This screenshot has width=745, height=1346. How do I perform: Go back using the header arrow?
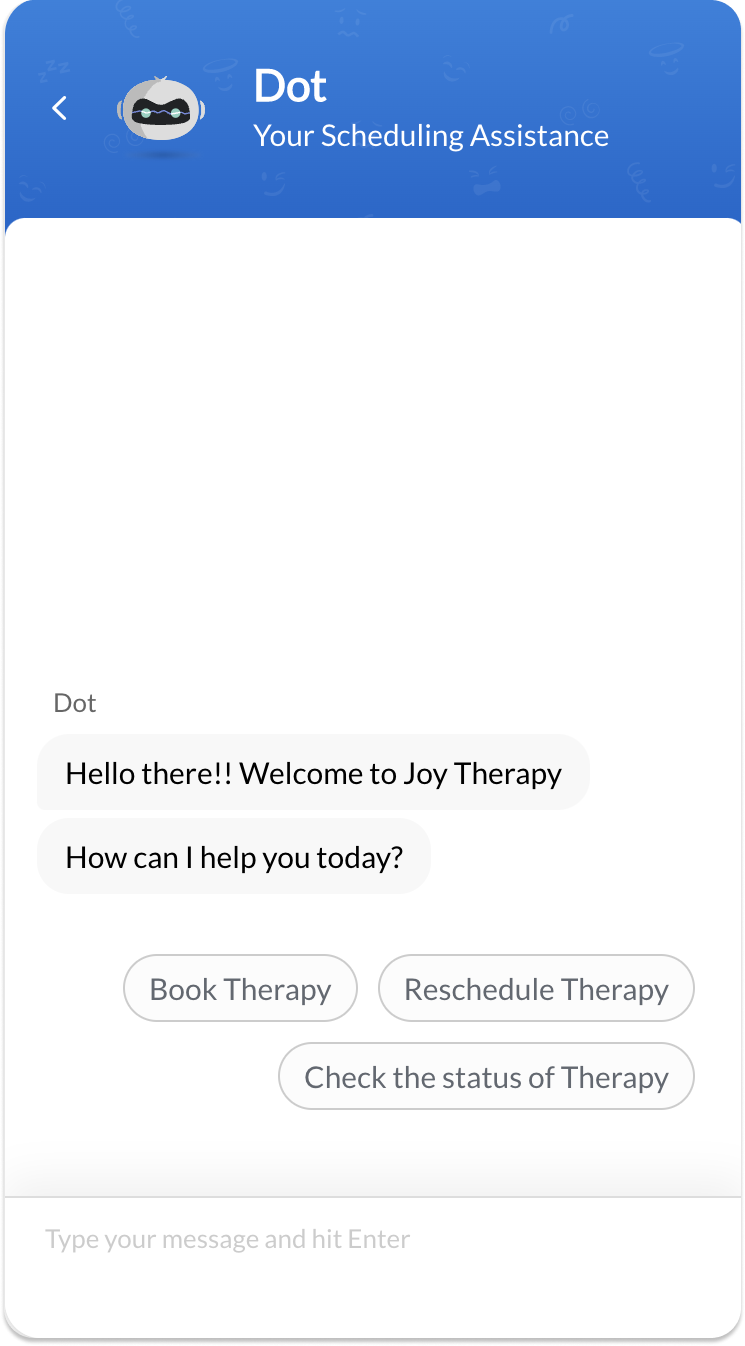click(x=60, y=108)
